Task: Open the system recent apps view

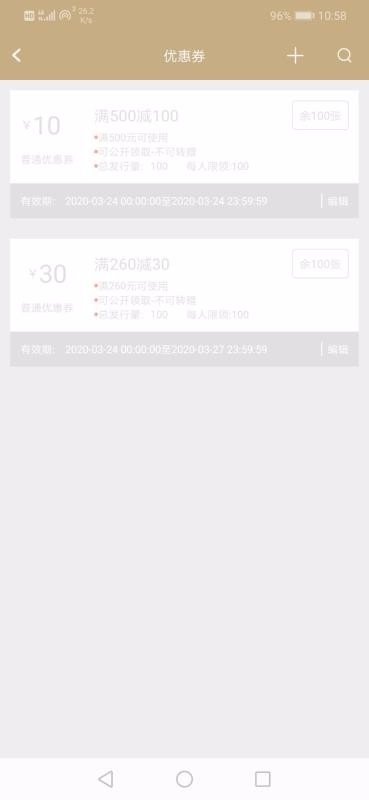Action: pyautogui.click(x=263, y=779)
